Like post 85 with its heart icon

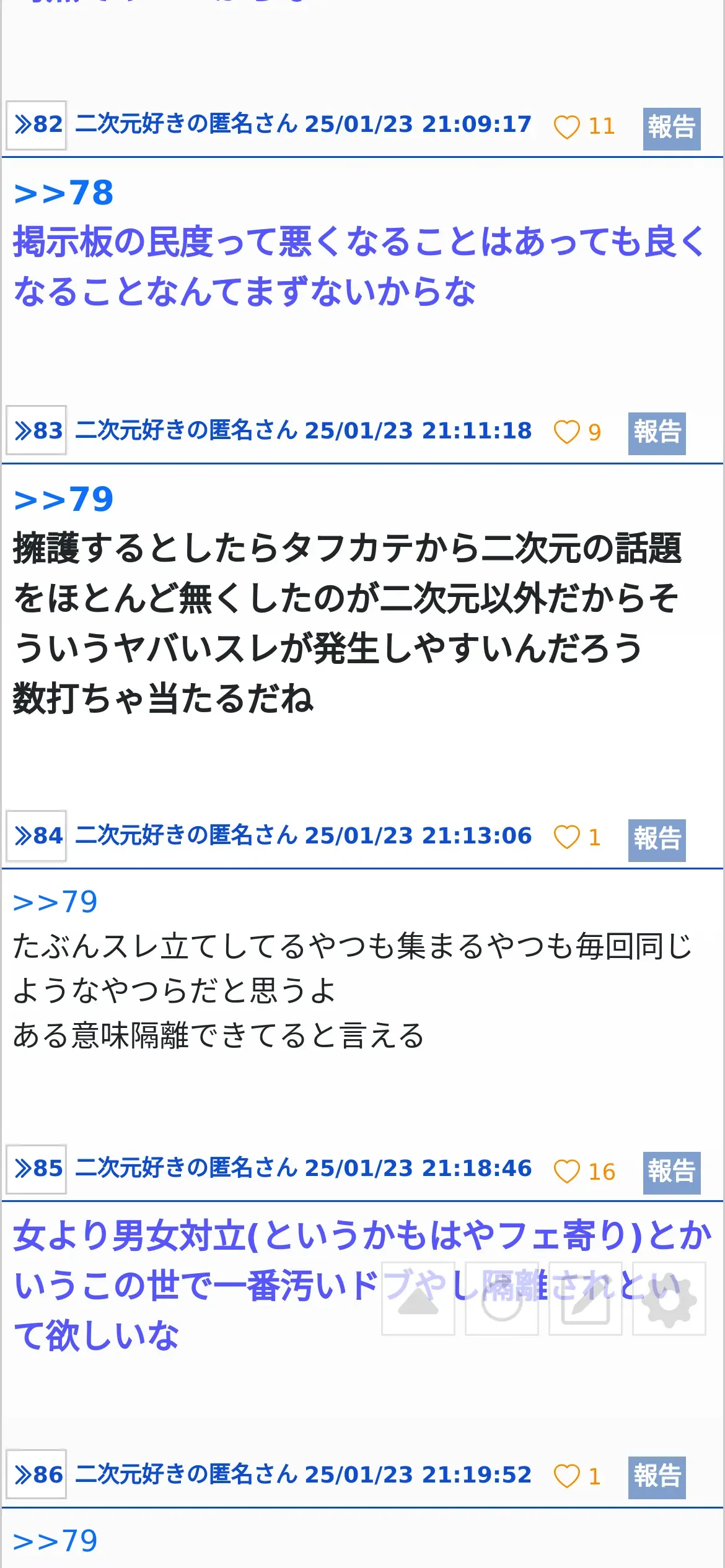[566, 1172]
